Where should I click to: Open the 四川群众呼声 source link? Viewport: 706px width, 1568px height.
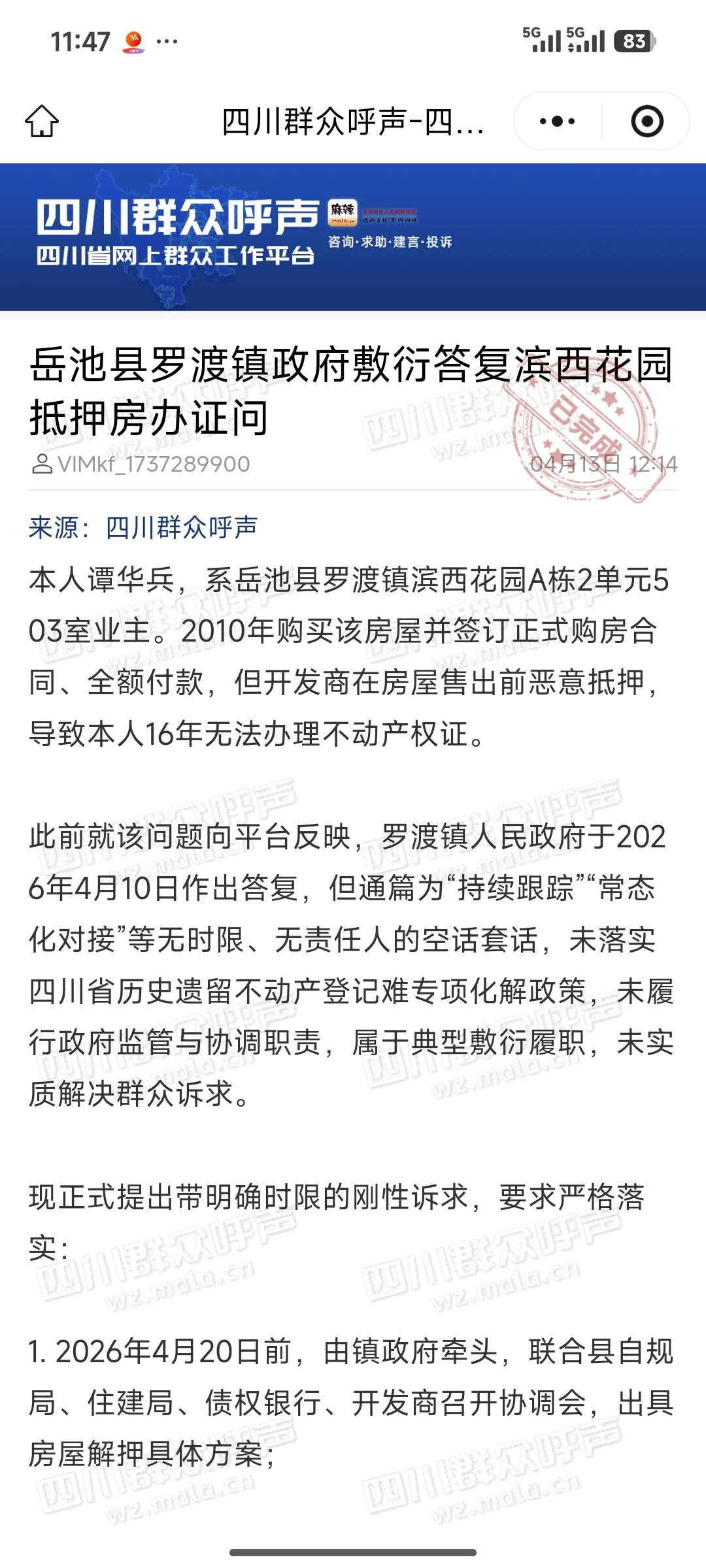tap(181, 528)
